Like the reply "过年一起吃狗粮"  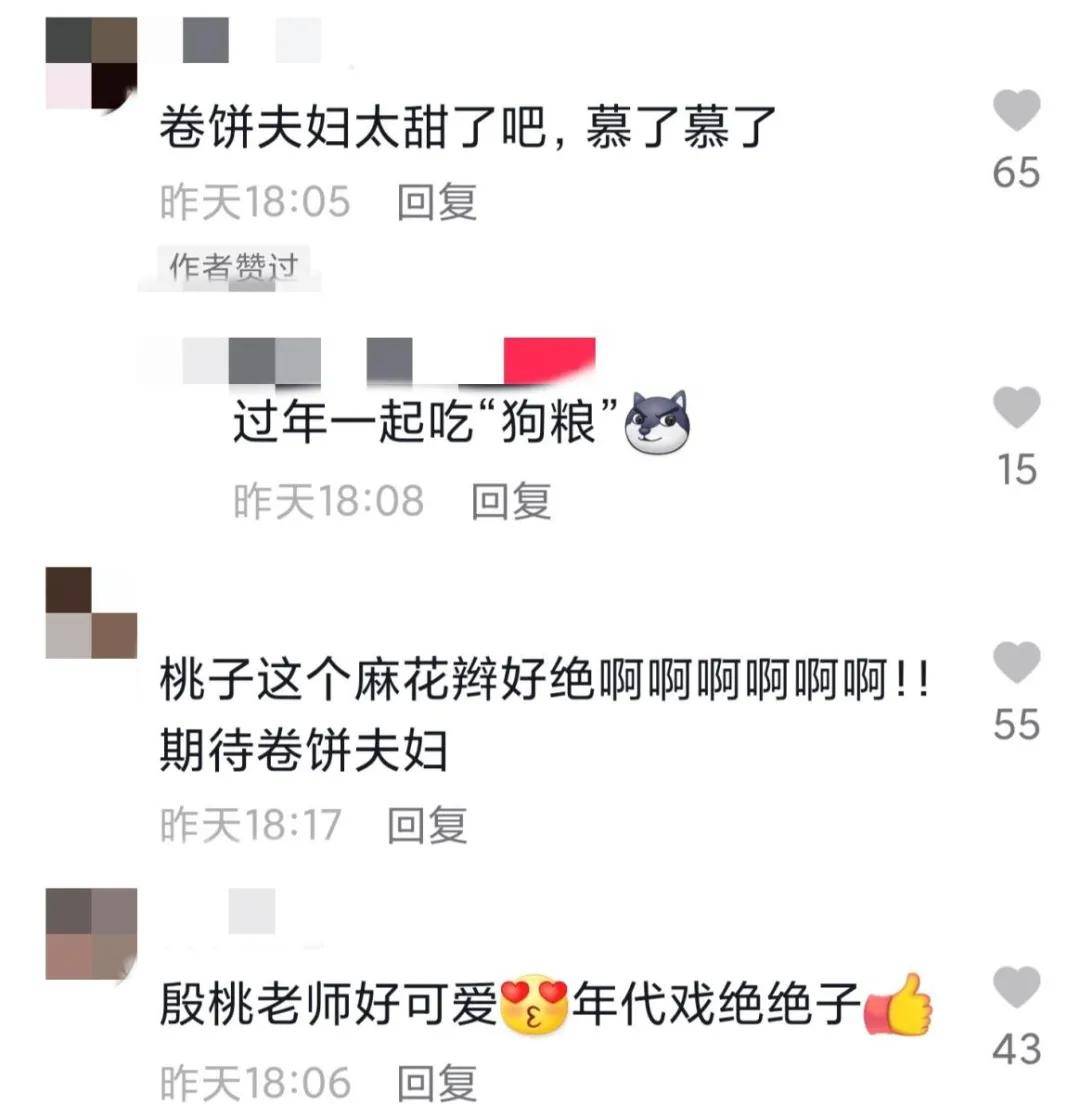coord(1016,408)
